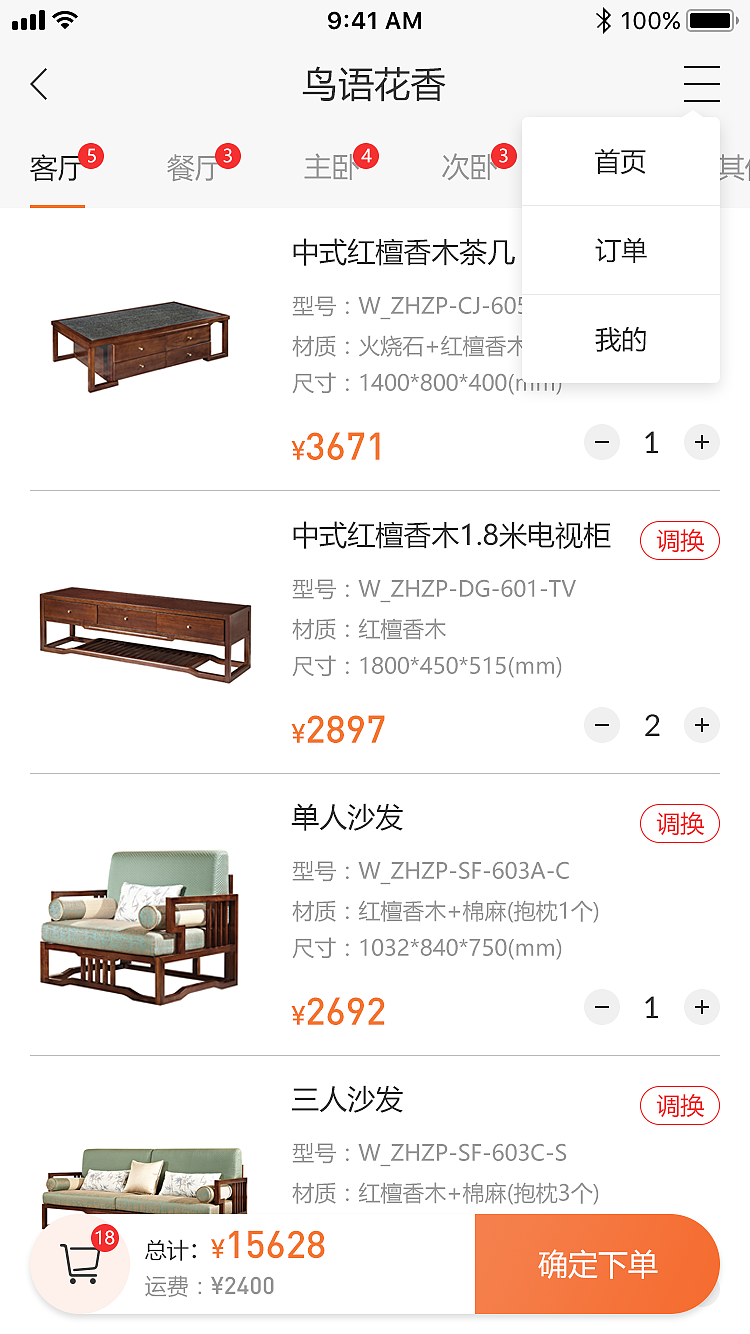Viewport: 750px width, 1334px height.
Task: Tap the back arrow to return
Action: click(38, 84)
